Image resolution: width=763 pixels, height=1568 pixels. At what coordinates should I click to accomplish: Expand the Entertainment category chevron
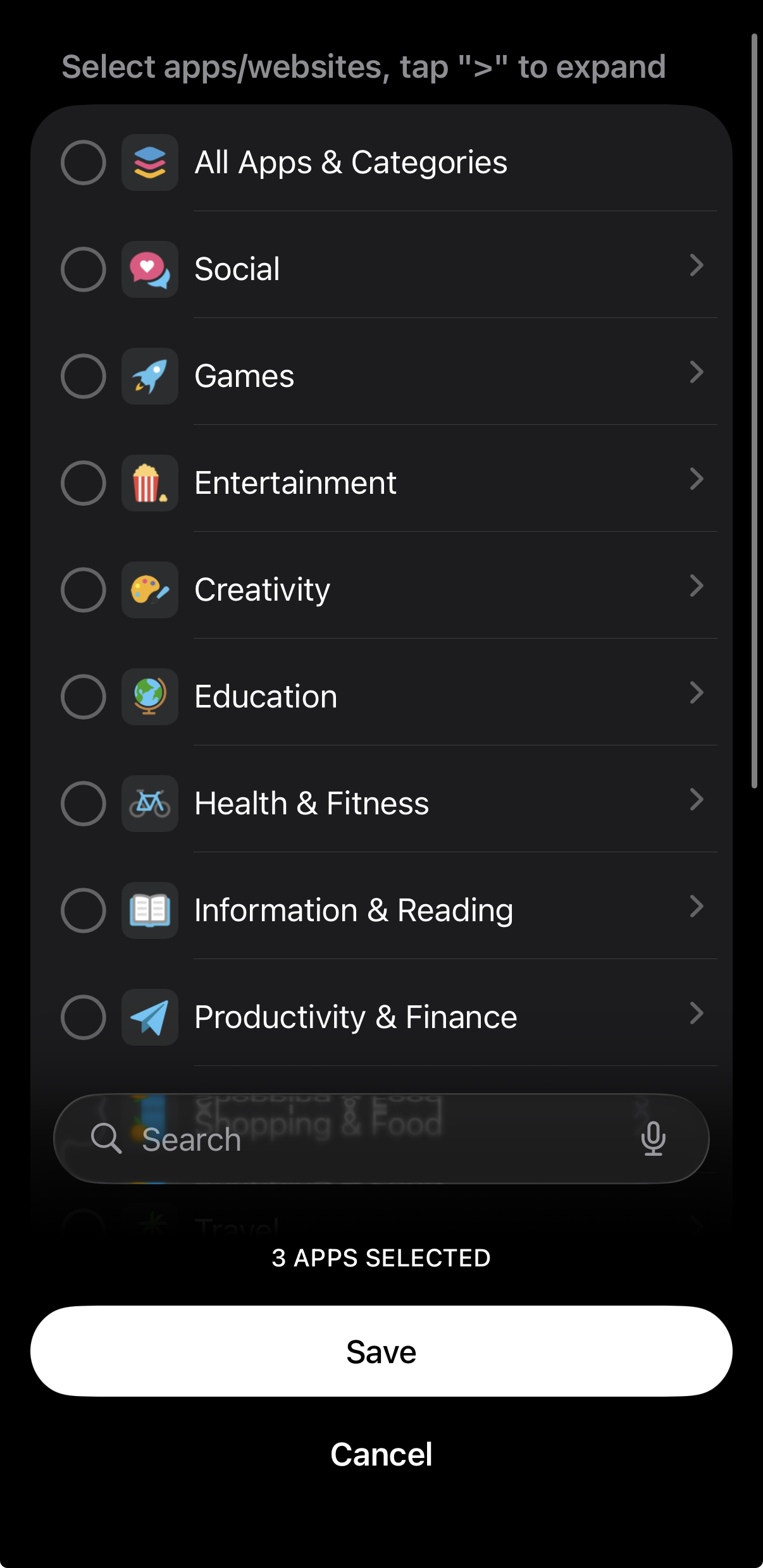[696, 479]
